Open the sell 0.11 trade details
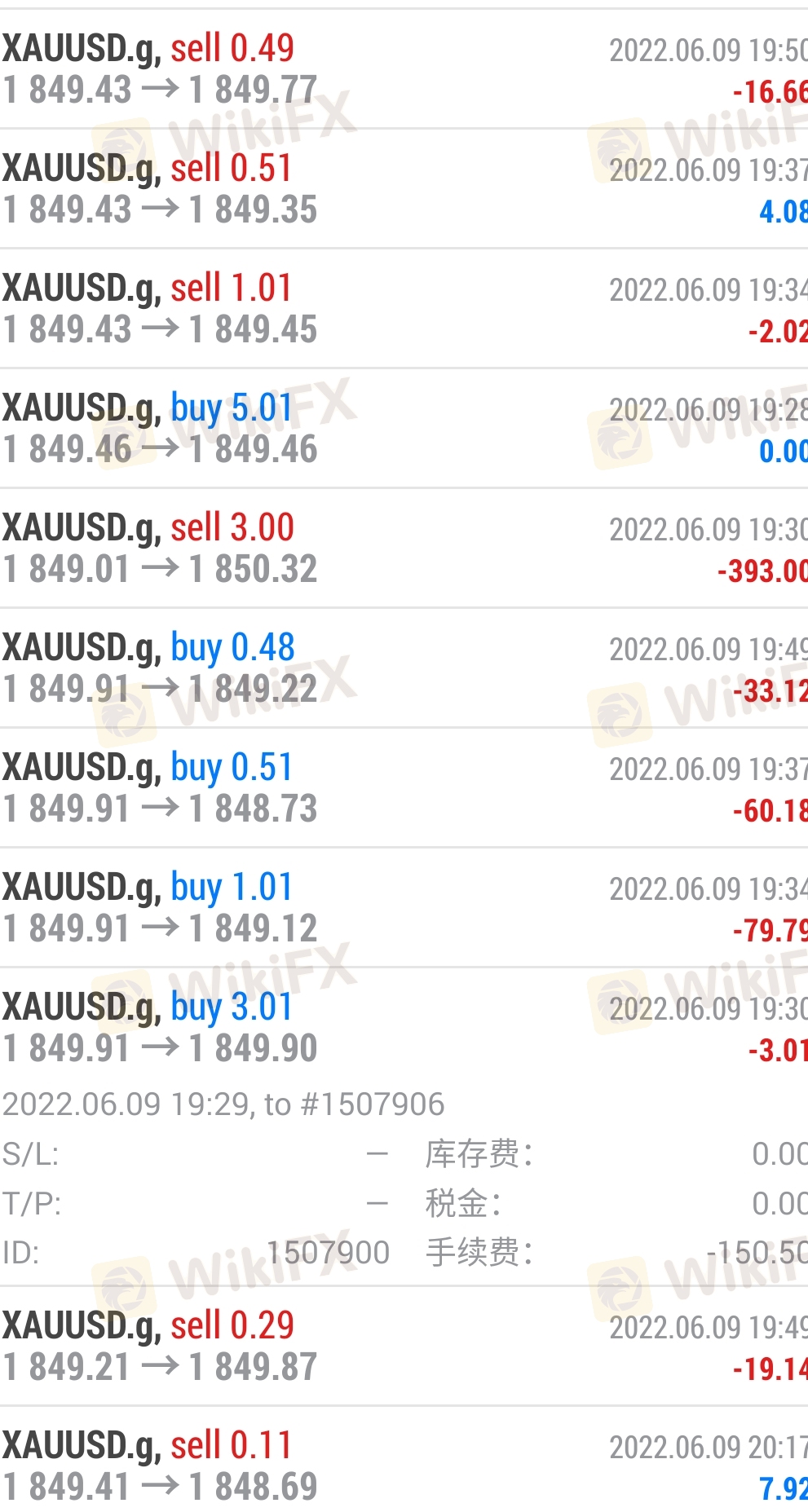The image size is (808, 1512). point(404,1466)
